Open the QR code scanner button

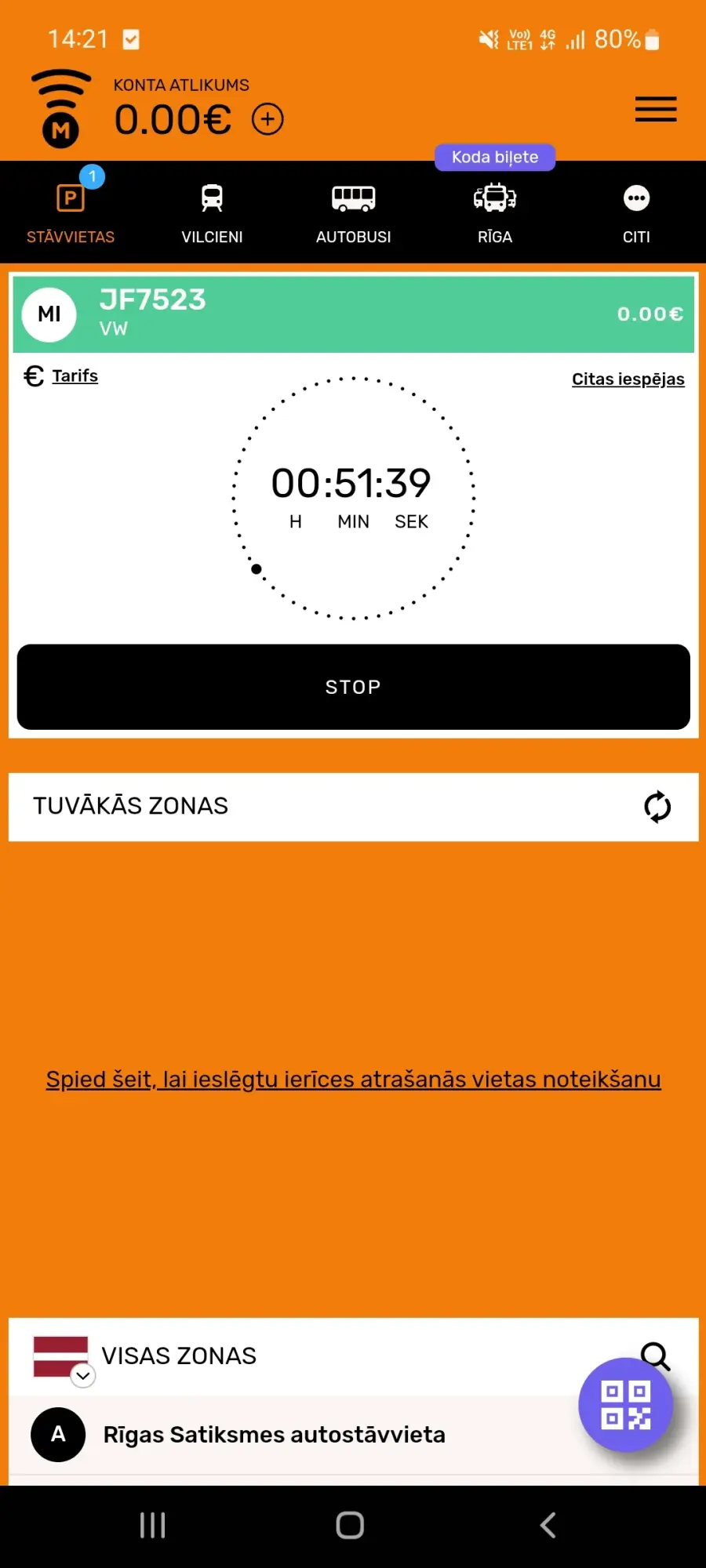click(626, 1405)
